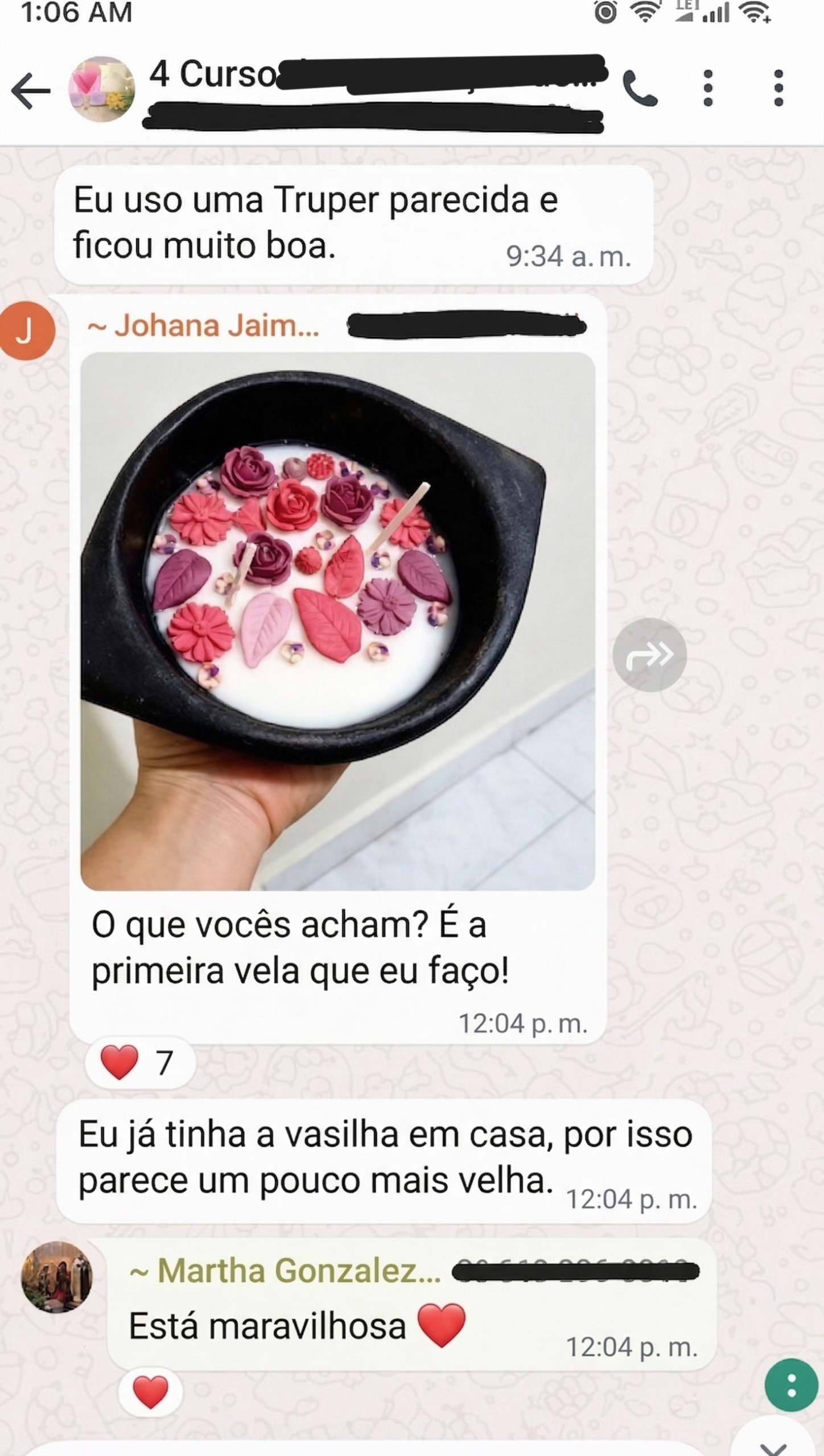Jump to the latest messages
Screen dimensions: 824x1456
(x=773, y=1445)
